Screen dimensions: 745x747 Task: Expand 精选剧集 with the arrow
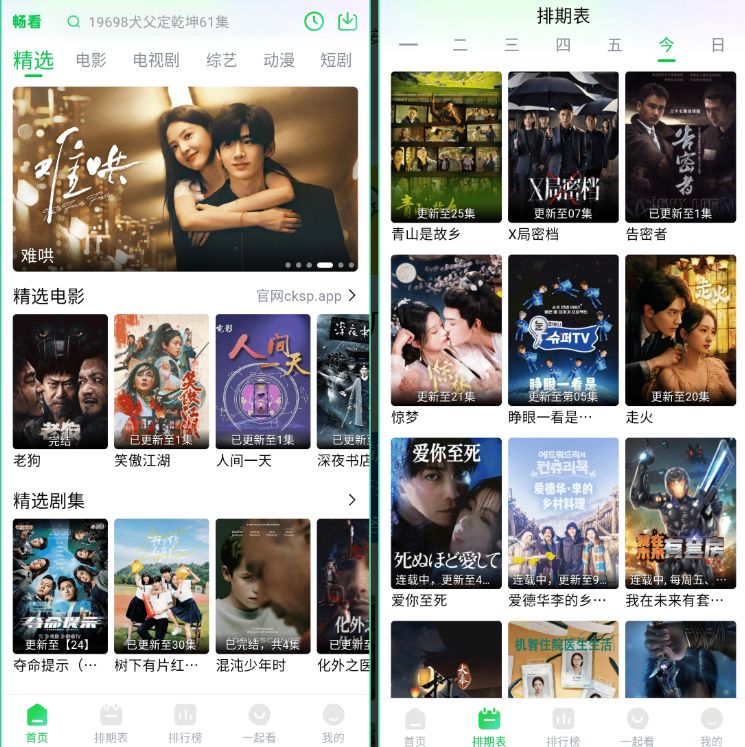coord(351,499)
